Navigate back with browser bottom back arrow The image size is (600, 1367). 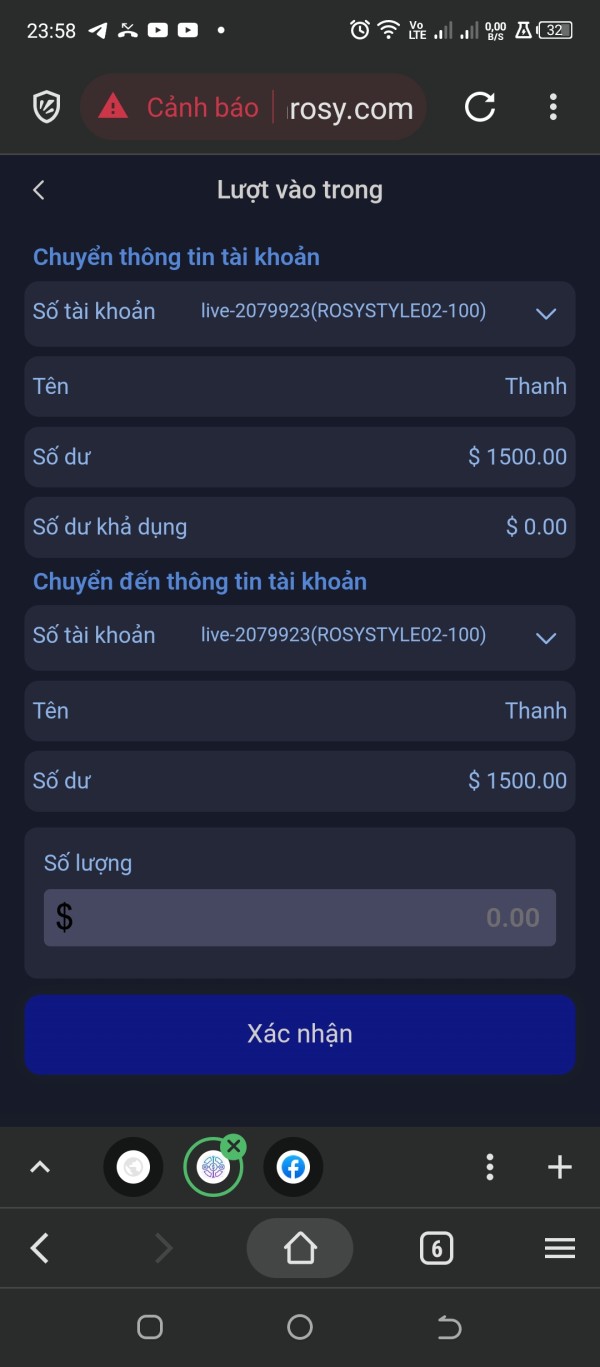tap(40, 1248)
